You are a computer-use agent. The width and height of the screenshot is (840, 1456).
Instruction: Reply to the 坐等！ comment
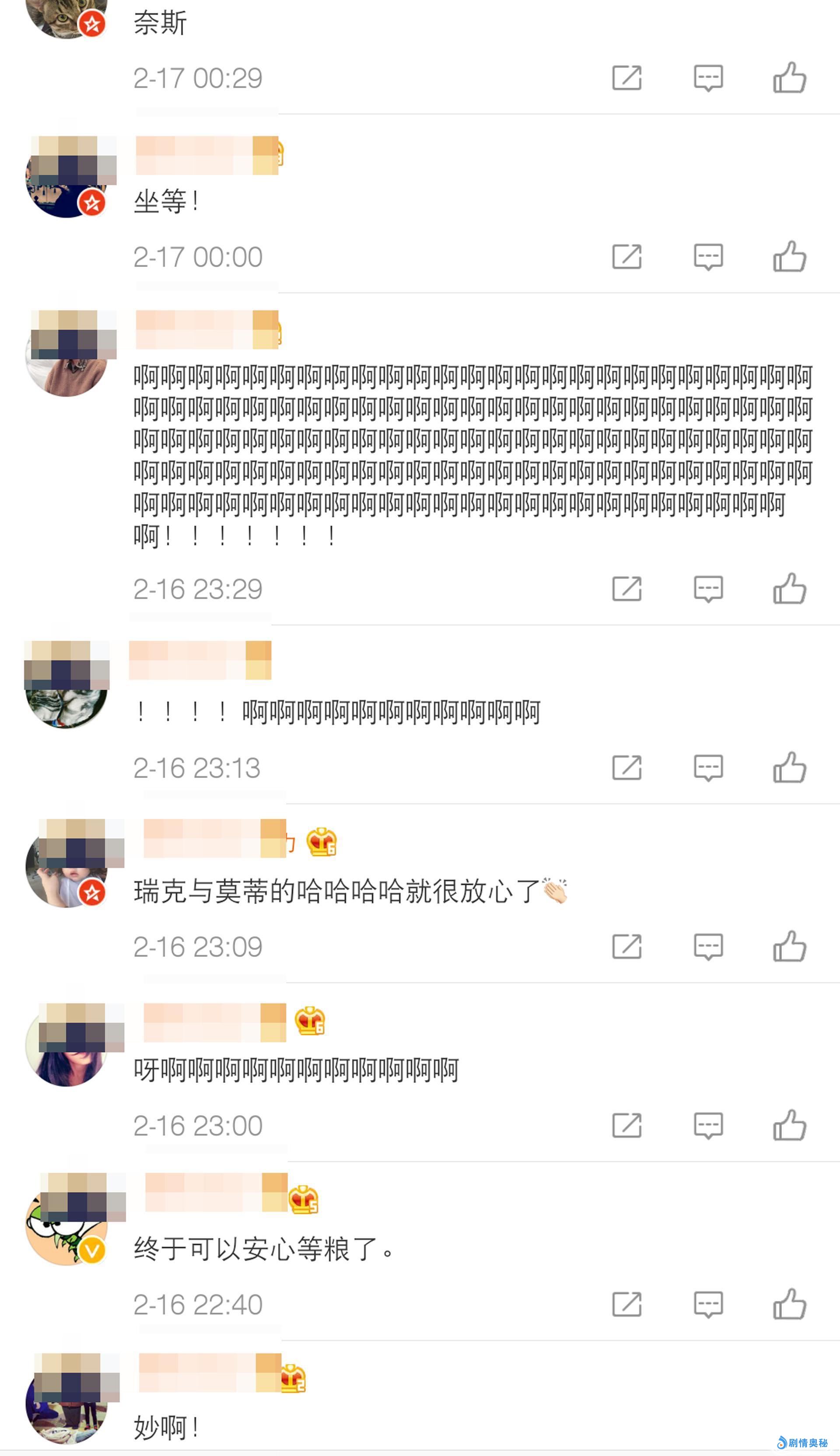(x=708, y=257)
